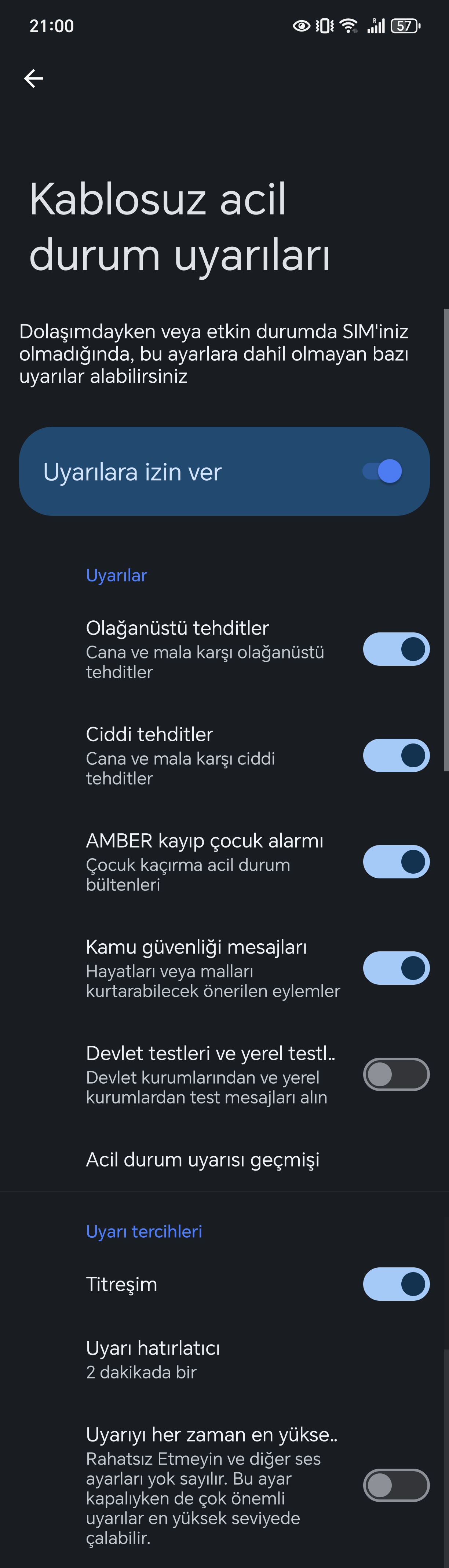Switch off AMBER kayıp çocuk alarmı
The width and height of the screenshot is (449, 1568).
(x=396, y=862)
